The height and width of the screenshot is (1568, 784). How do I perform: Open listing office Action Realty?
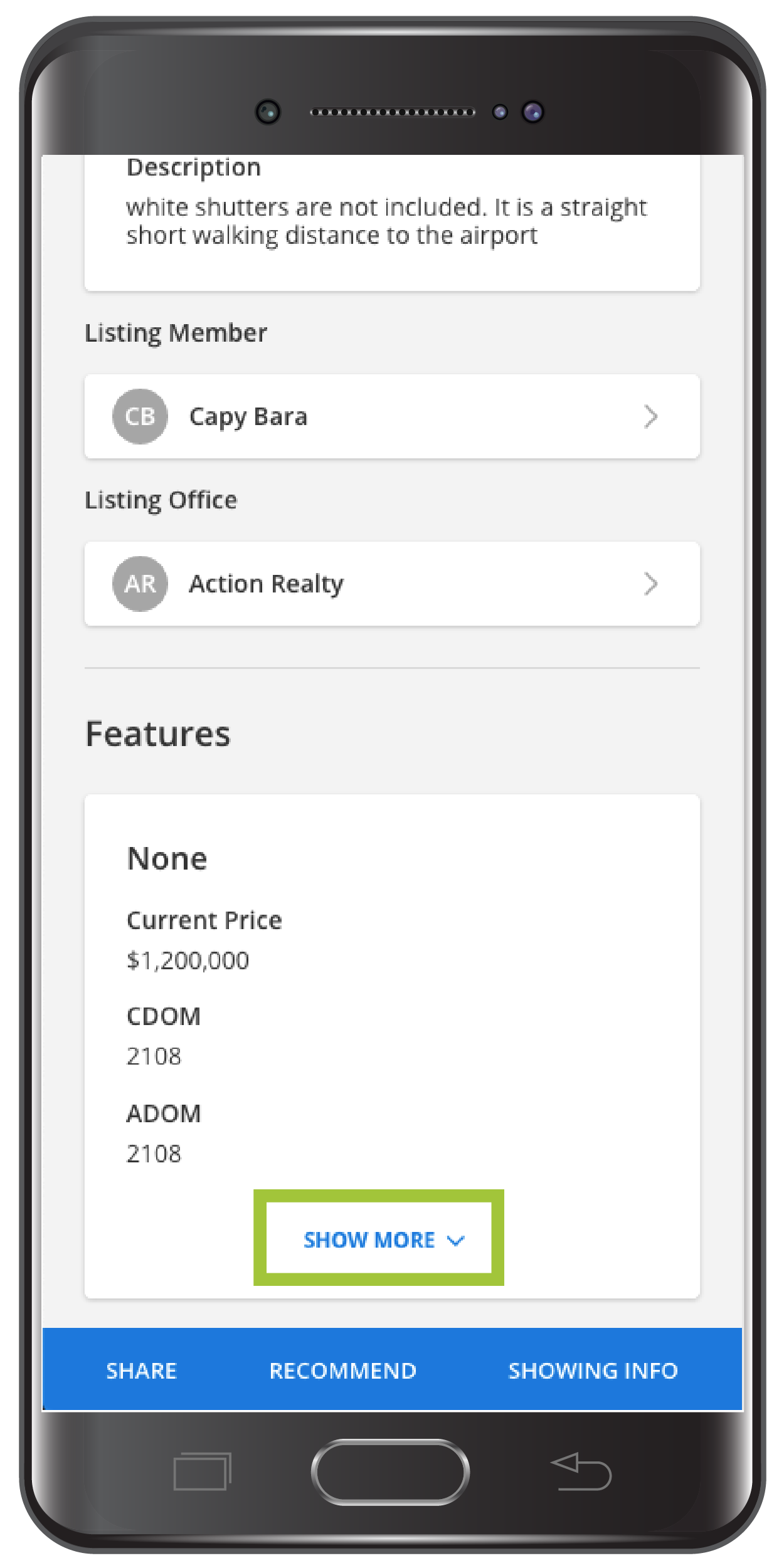coord(391,584)
